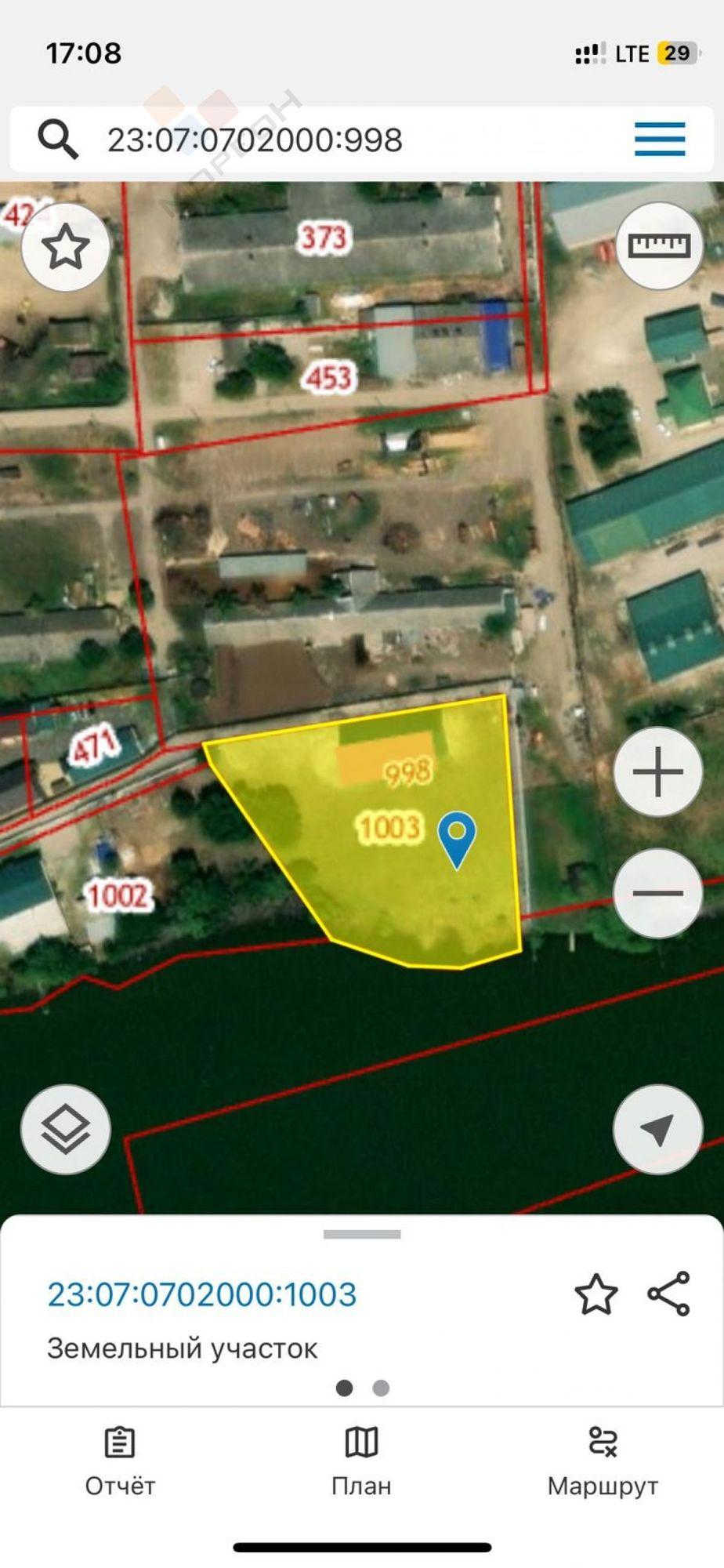Image resolution: width=724 pixels, height=1568 pixels.
Task: Zoom in the map
Action: [x=657, y=772]
